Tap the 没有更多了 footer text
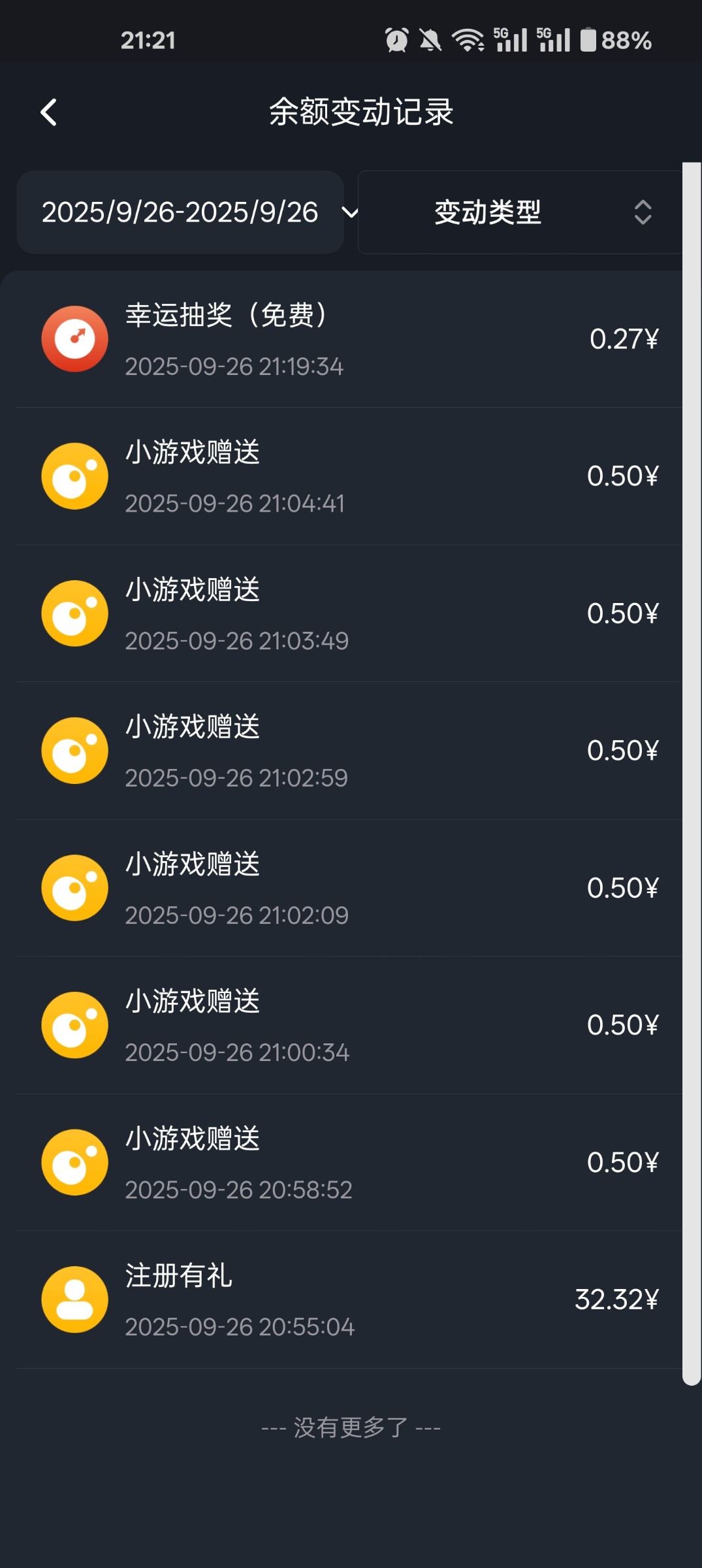This screenshot has width=702, height=1568. [x=351, y=1427]
